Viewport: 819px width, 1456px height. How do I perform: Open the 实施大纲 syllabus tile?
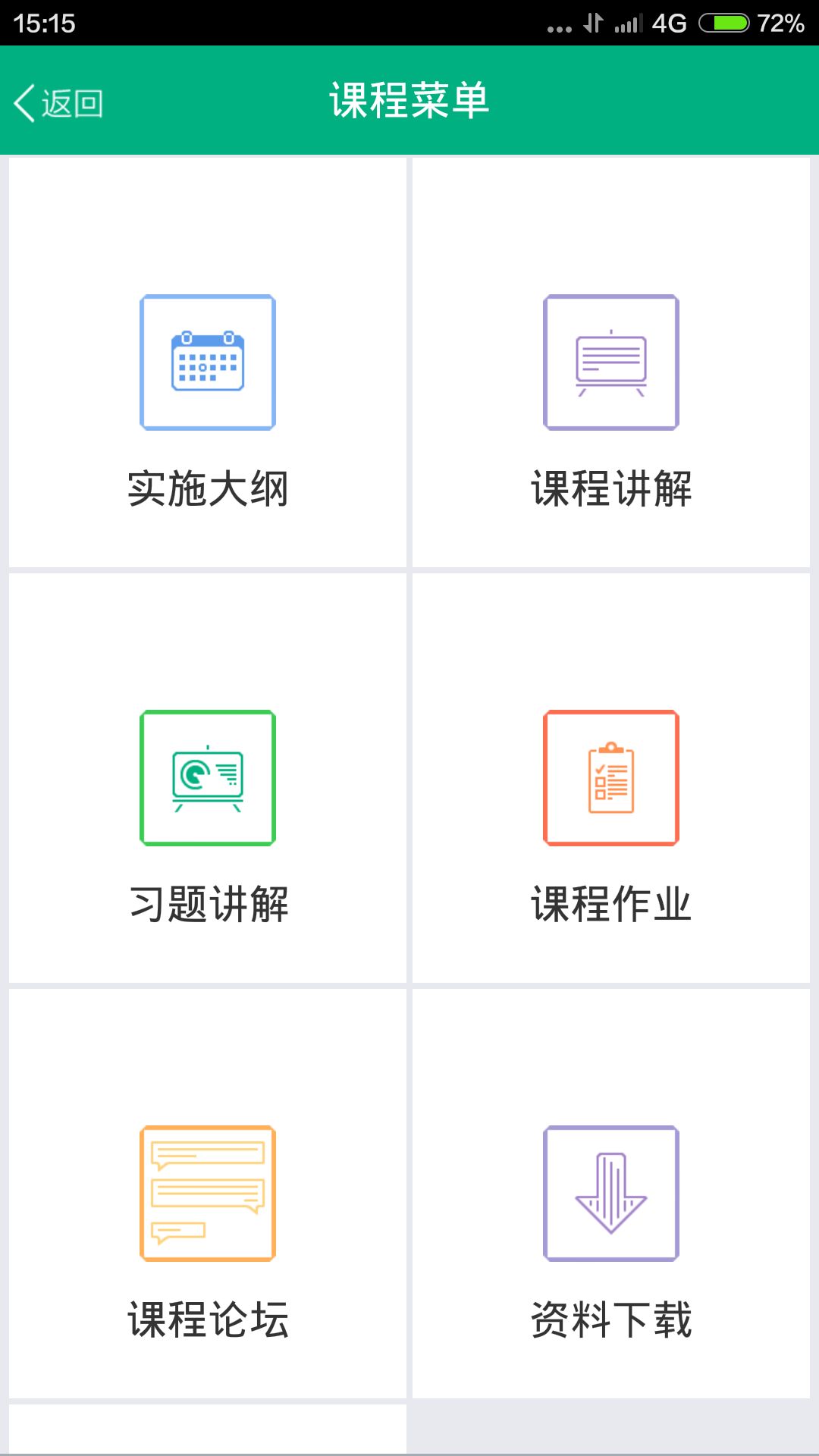[208, 362]
